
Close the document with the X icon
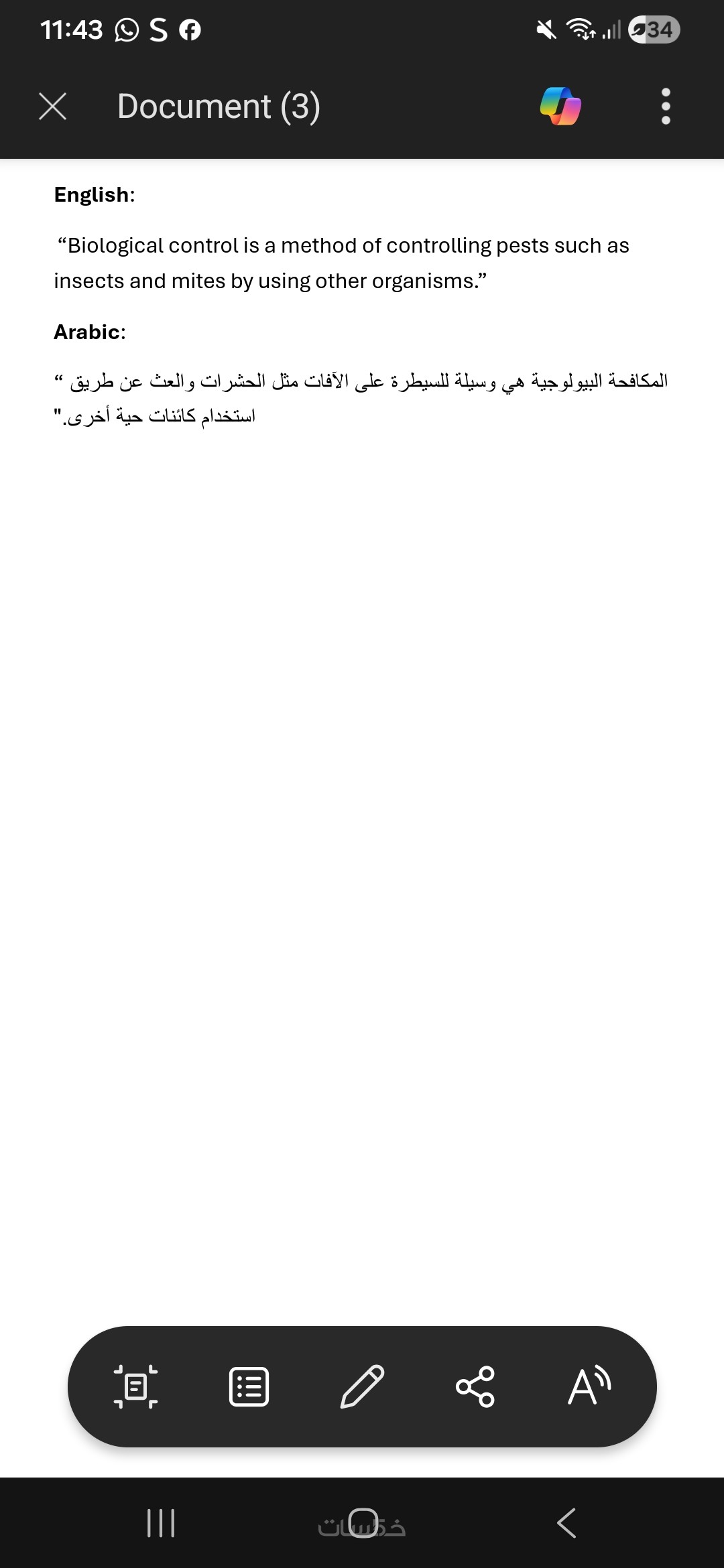[52, 107]
